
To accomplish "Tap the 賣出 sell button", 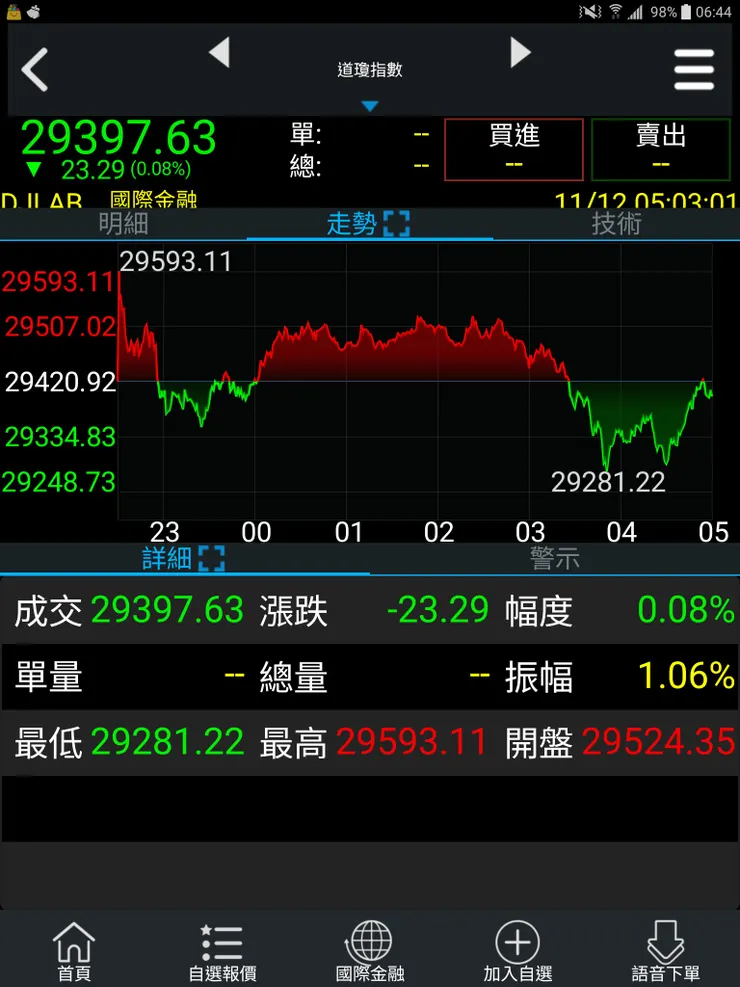I will 661,149.
